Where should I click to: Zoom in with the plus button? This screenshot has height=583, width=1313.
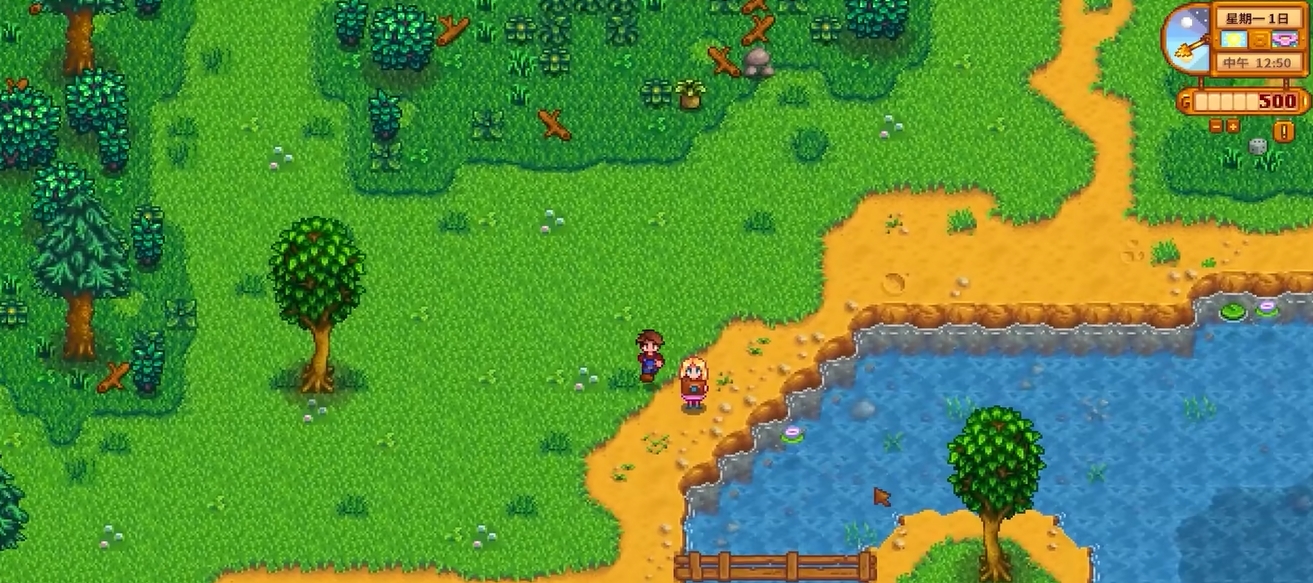tap(1233, 126)
